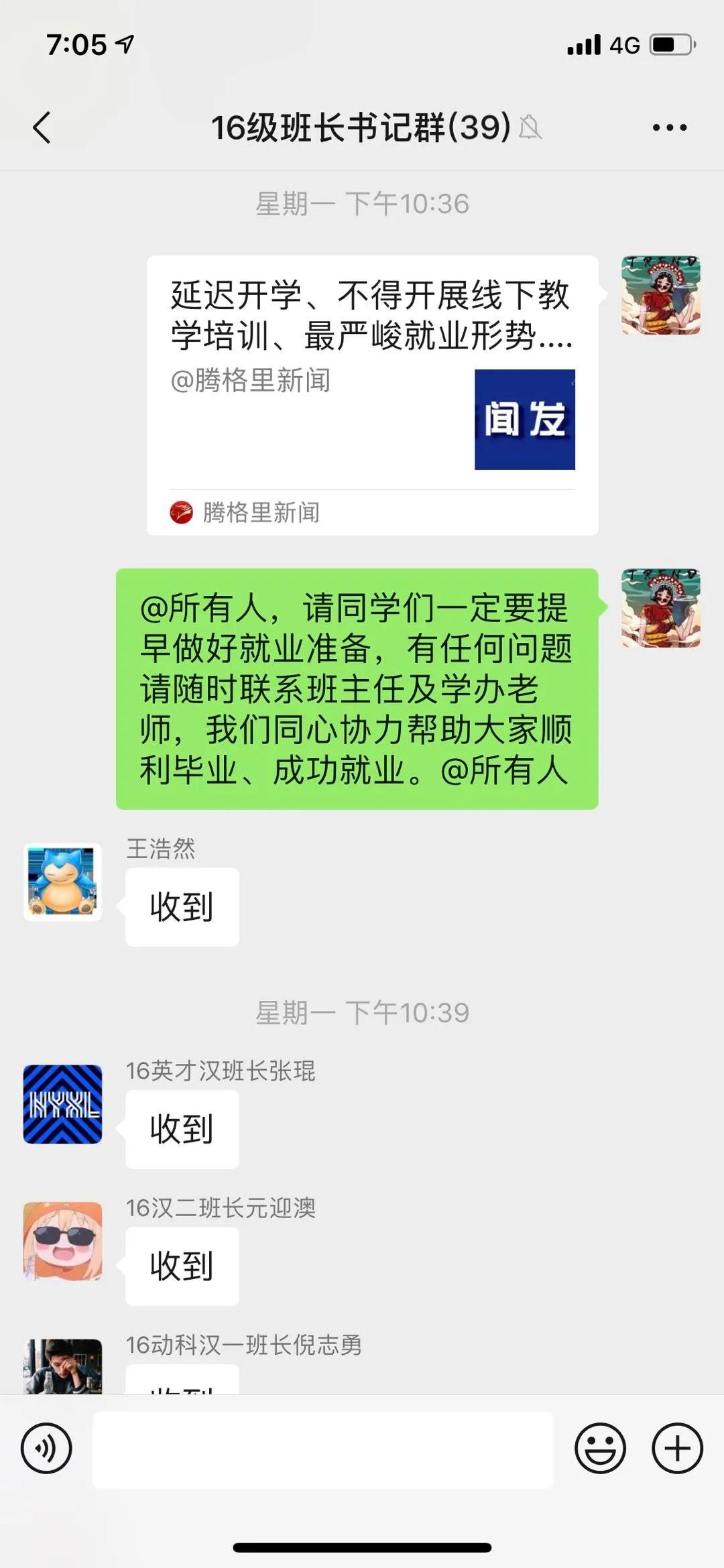Screen dimensions: 724x1568
Task: Open the group chat options menu
Action: click(x=669, y=127)
